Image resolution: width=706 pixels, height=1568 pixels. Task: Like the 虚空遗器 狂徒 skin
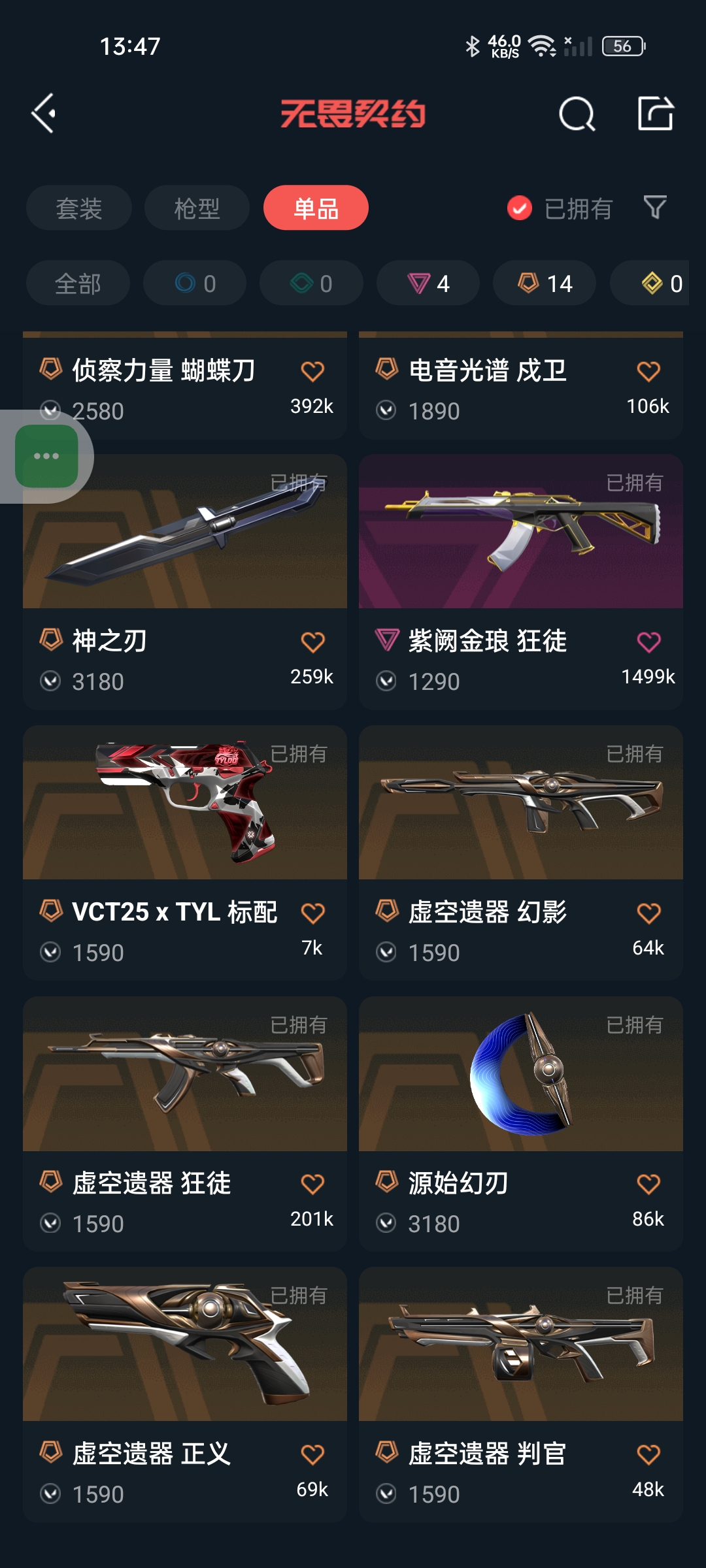(312, 1184)
